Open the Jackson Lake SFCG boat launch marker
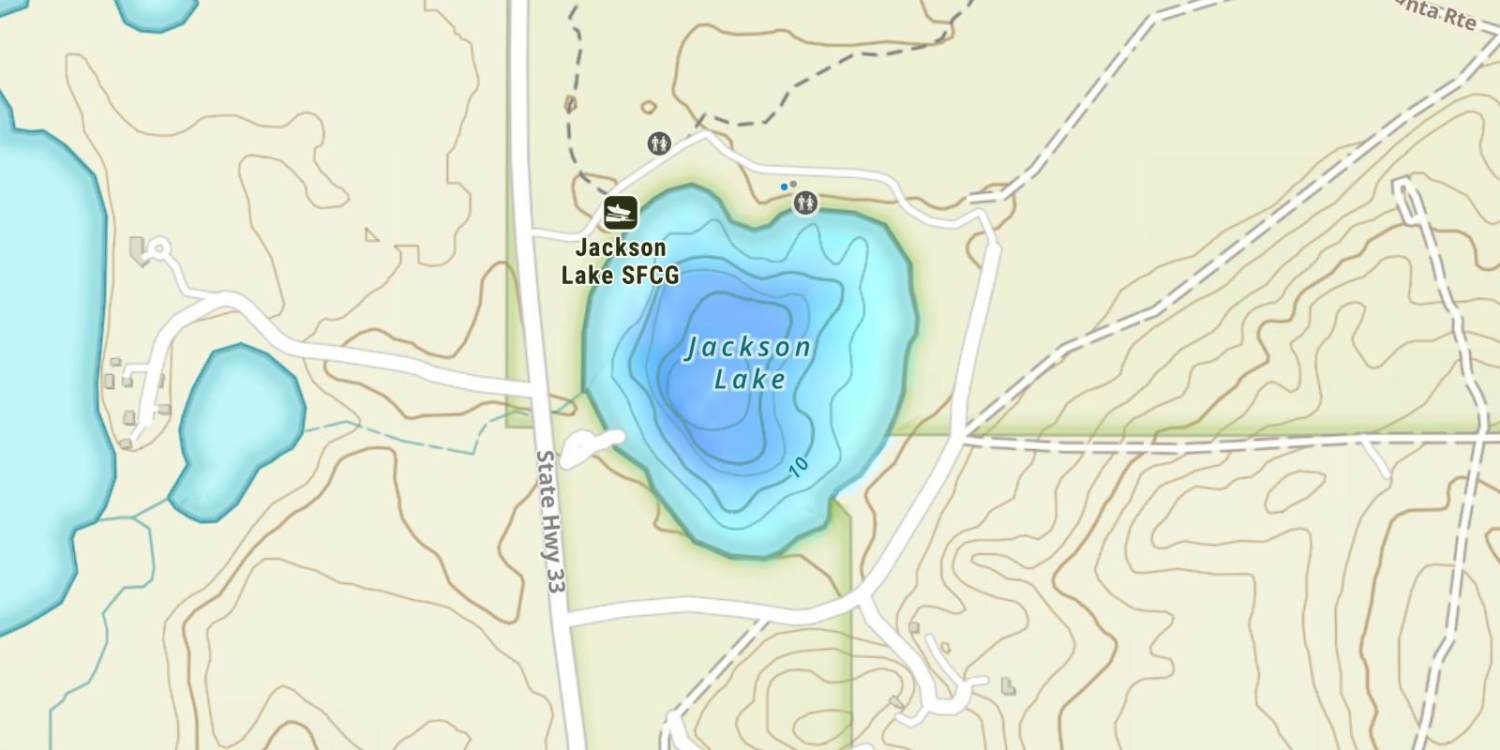The image size is (1500, 750). (x=620, y=212)
